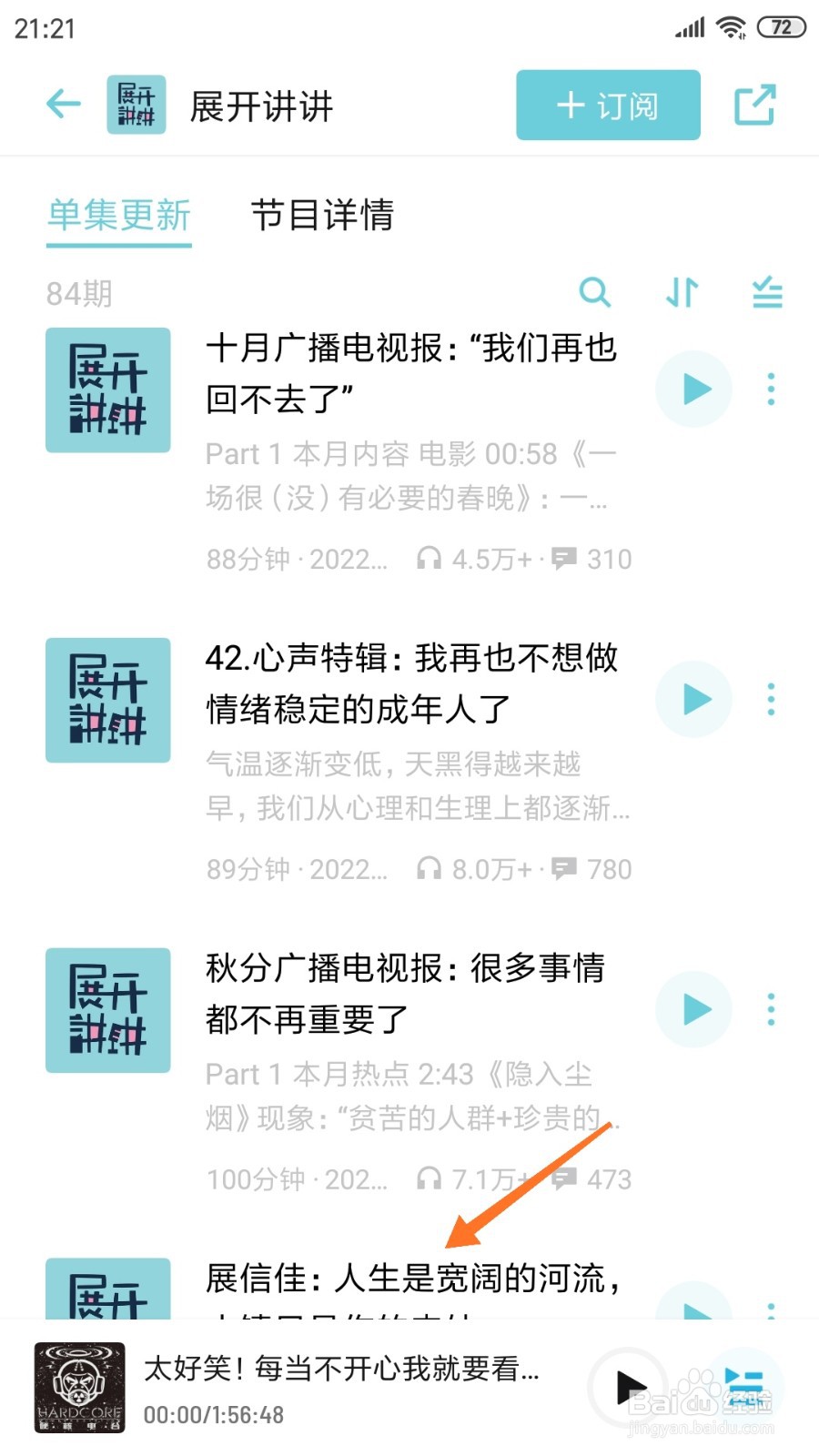Subscribe with the 订阅 button
This screenshot has height=1456, width=819.
(608, 106)
